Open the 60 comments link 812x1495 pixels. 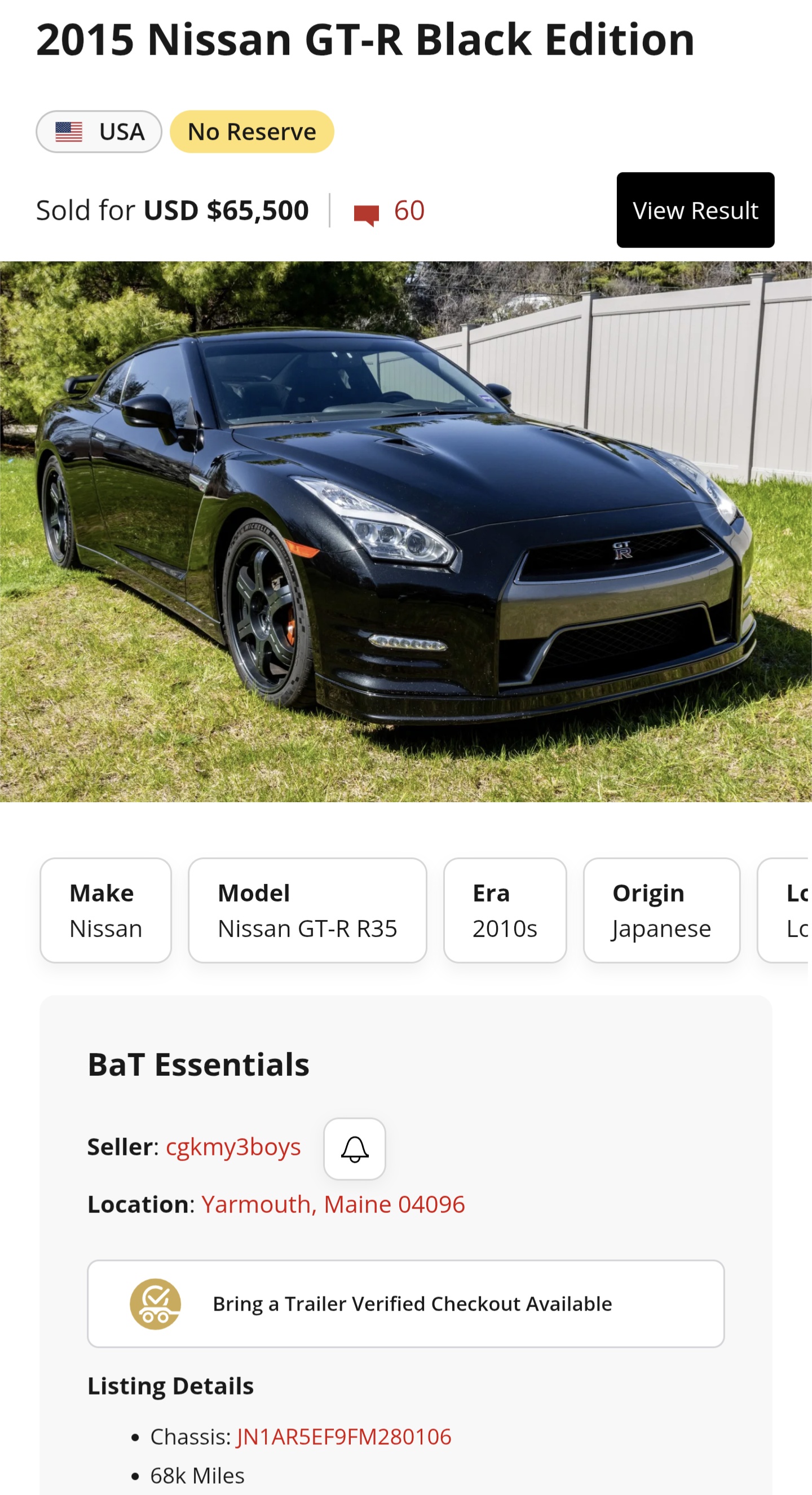(x=390, y=210)
